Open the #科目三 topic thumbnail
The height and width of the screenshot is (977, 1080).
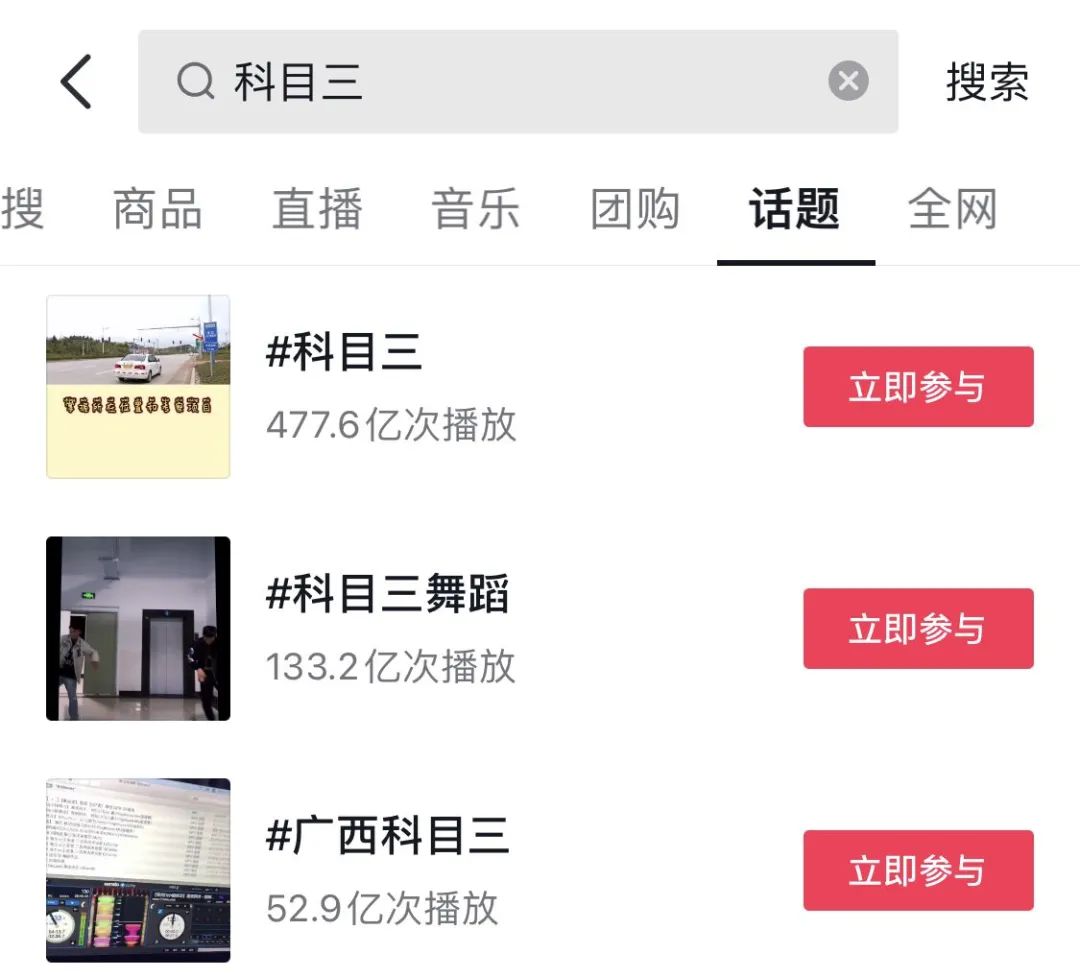point(138,387)
